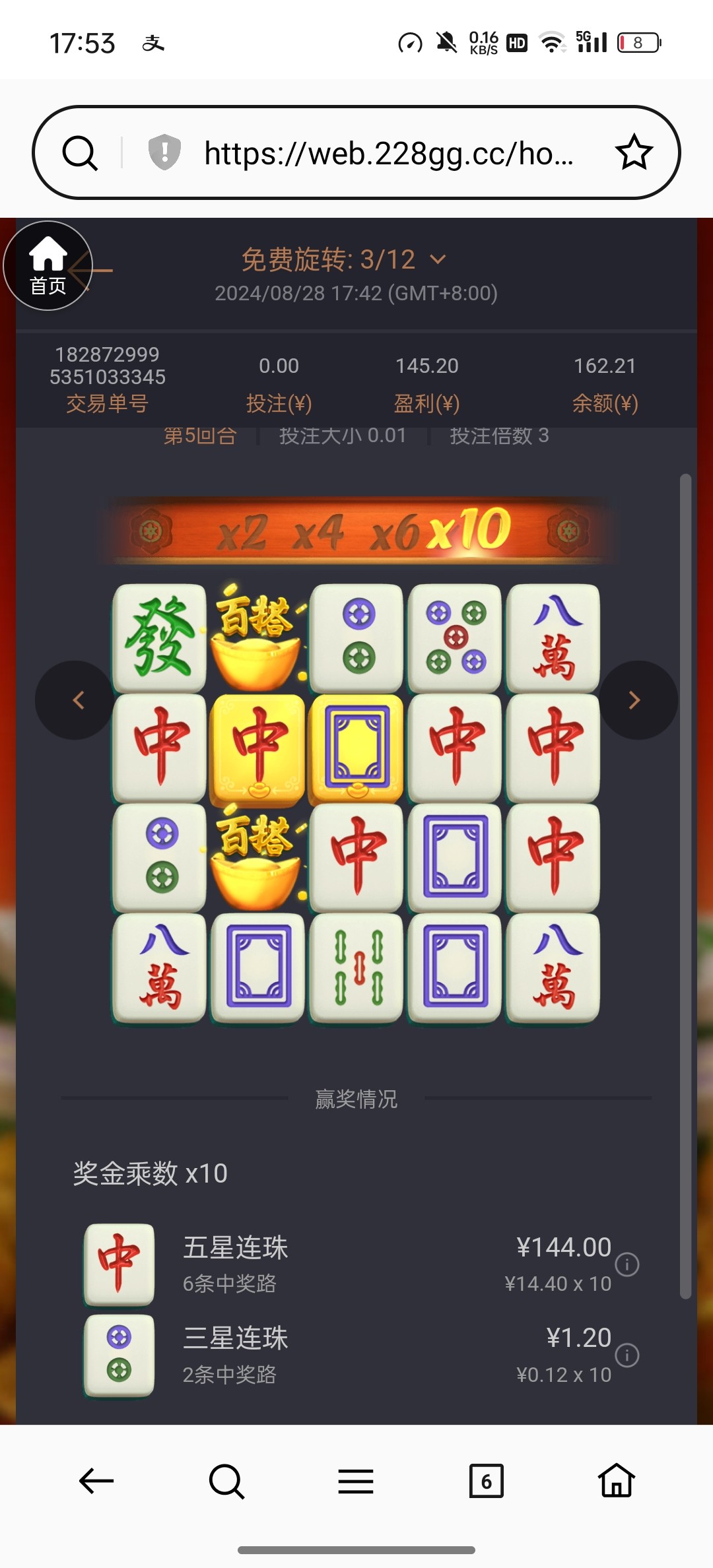Open info for the ¥1.20 三星连珠 win
The width and height of the screenshot is (713, 1568).
click(x=627, y=1356)
